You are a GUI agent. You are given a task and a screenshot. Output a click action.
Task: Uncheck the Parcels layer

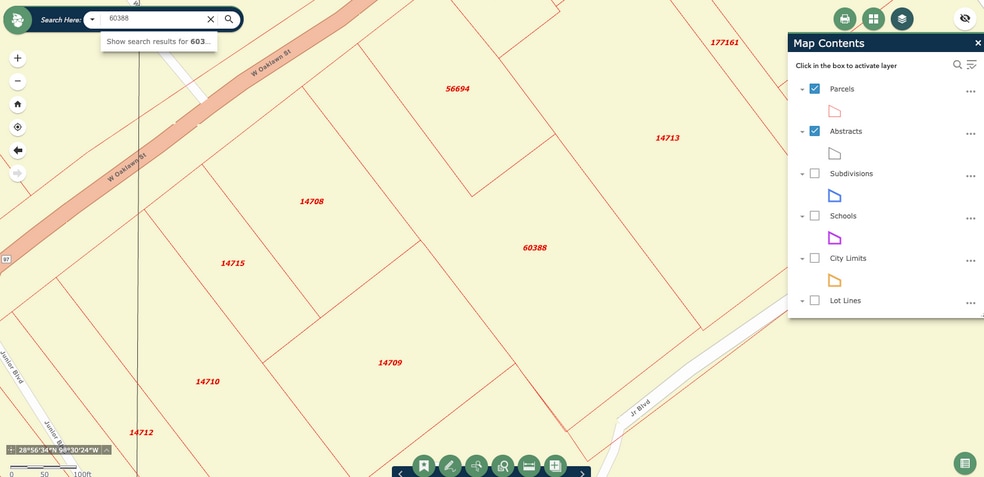(815, 89)
